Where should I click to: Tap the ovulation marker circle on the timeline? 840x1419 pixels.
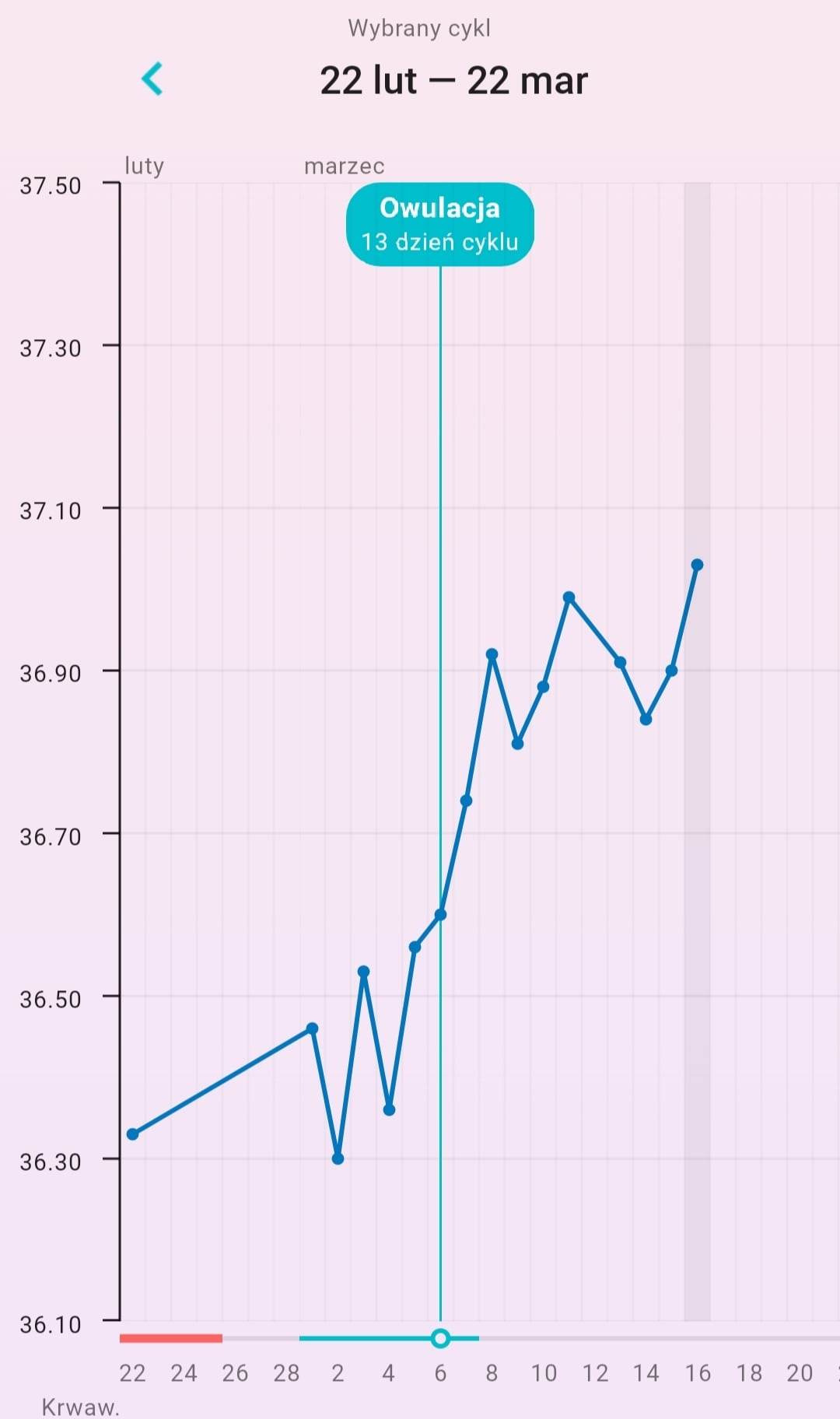pos(440,1338)
